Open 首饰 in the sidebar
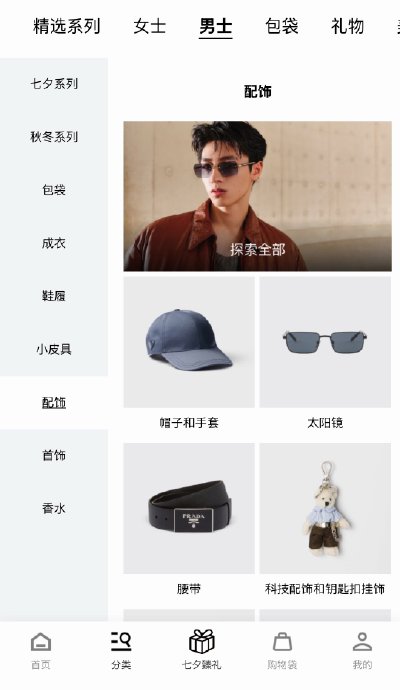The height and width of the screenshot is (690, 400). (54, 455)
